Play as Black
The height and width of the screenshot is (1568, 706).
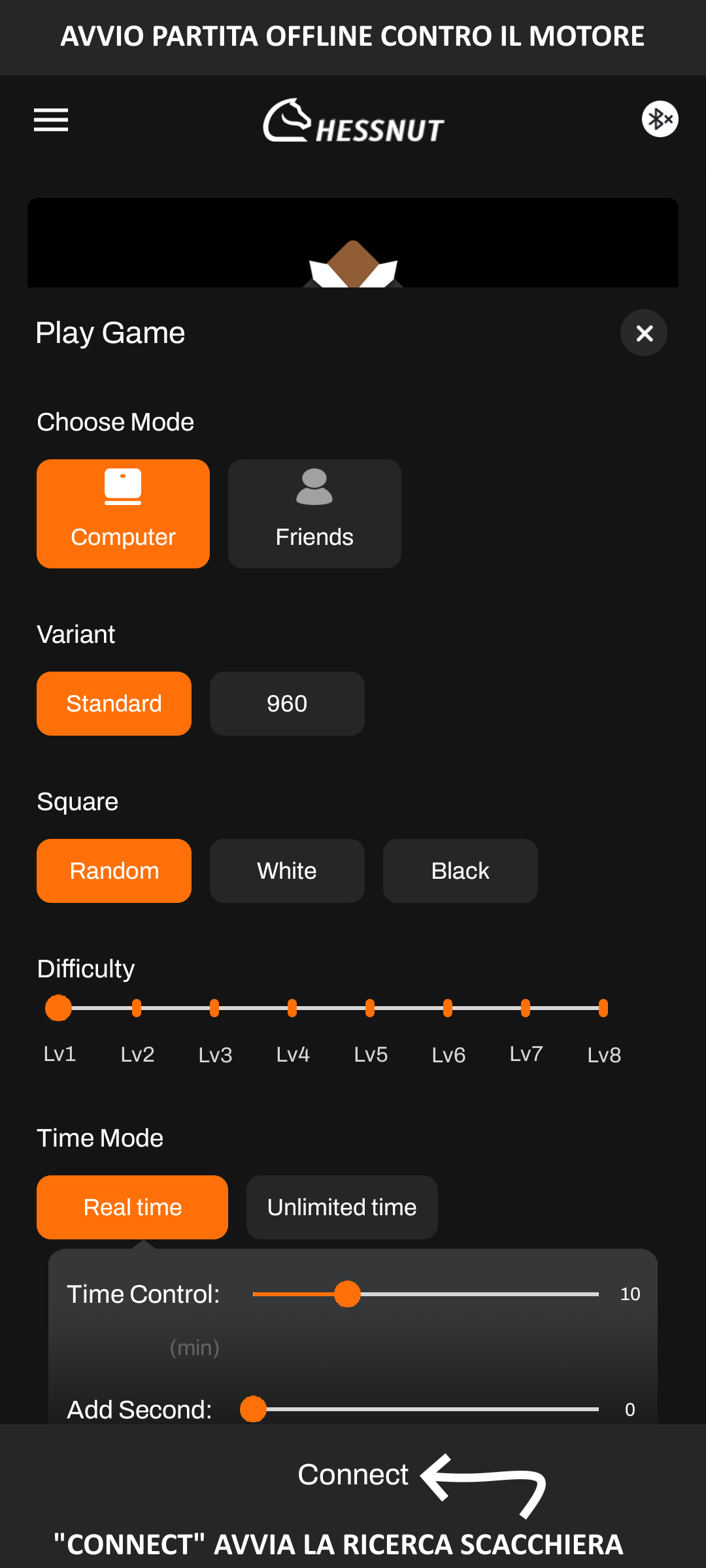coord(460,871)
